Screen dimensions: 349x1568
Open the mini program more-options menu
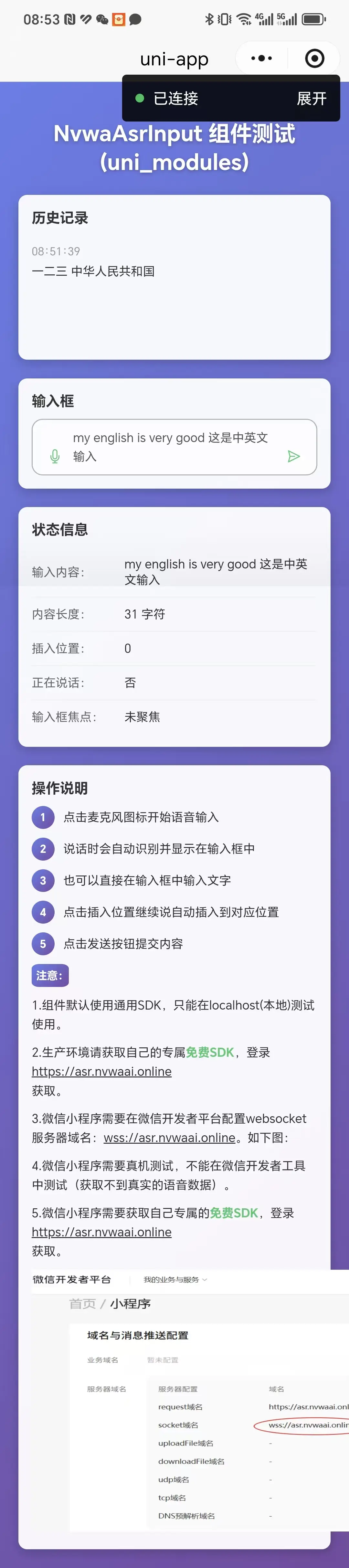pos(261,58)
